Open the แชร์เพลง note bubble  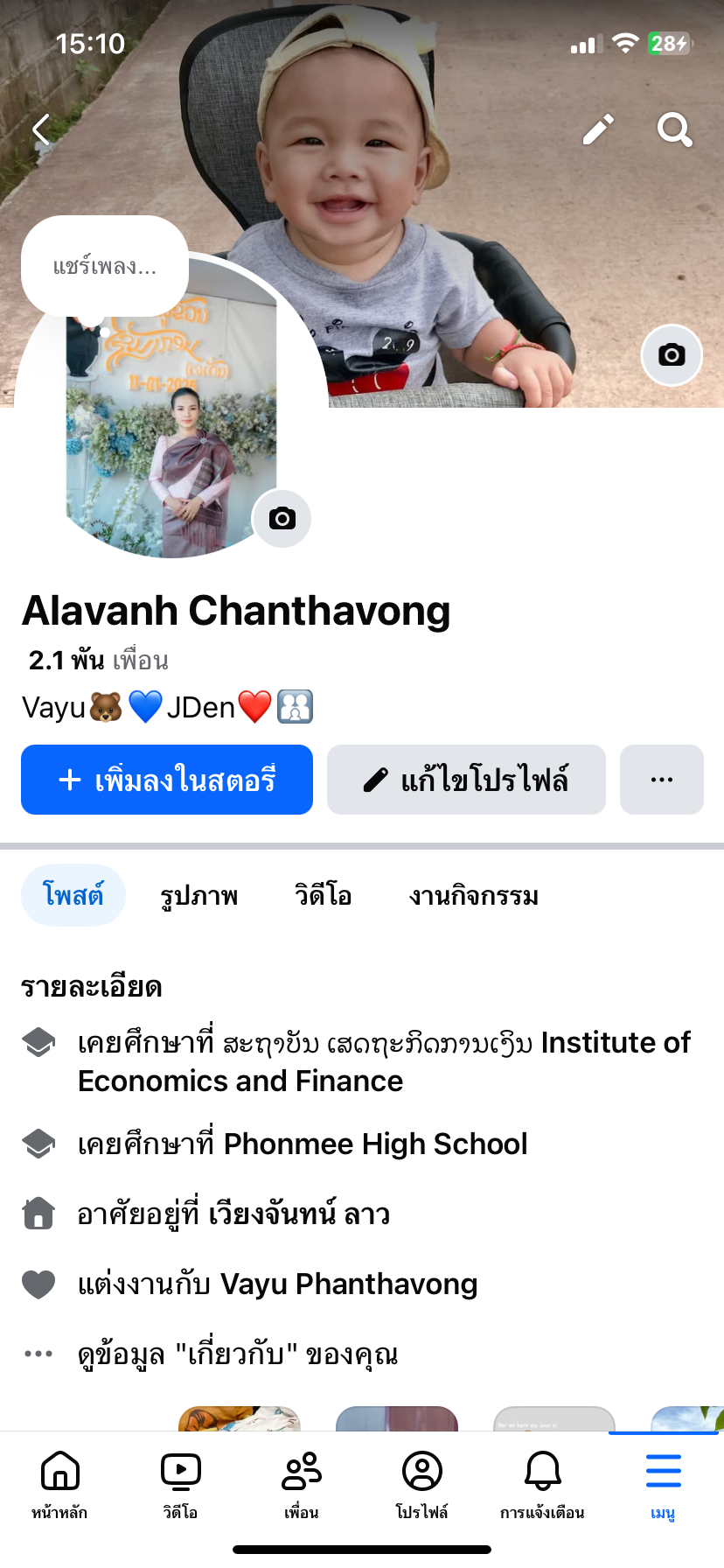click(105, 266)
